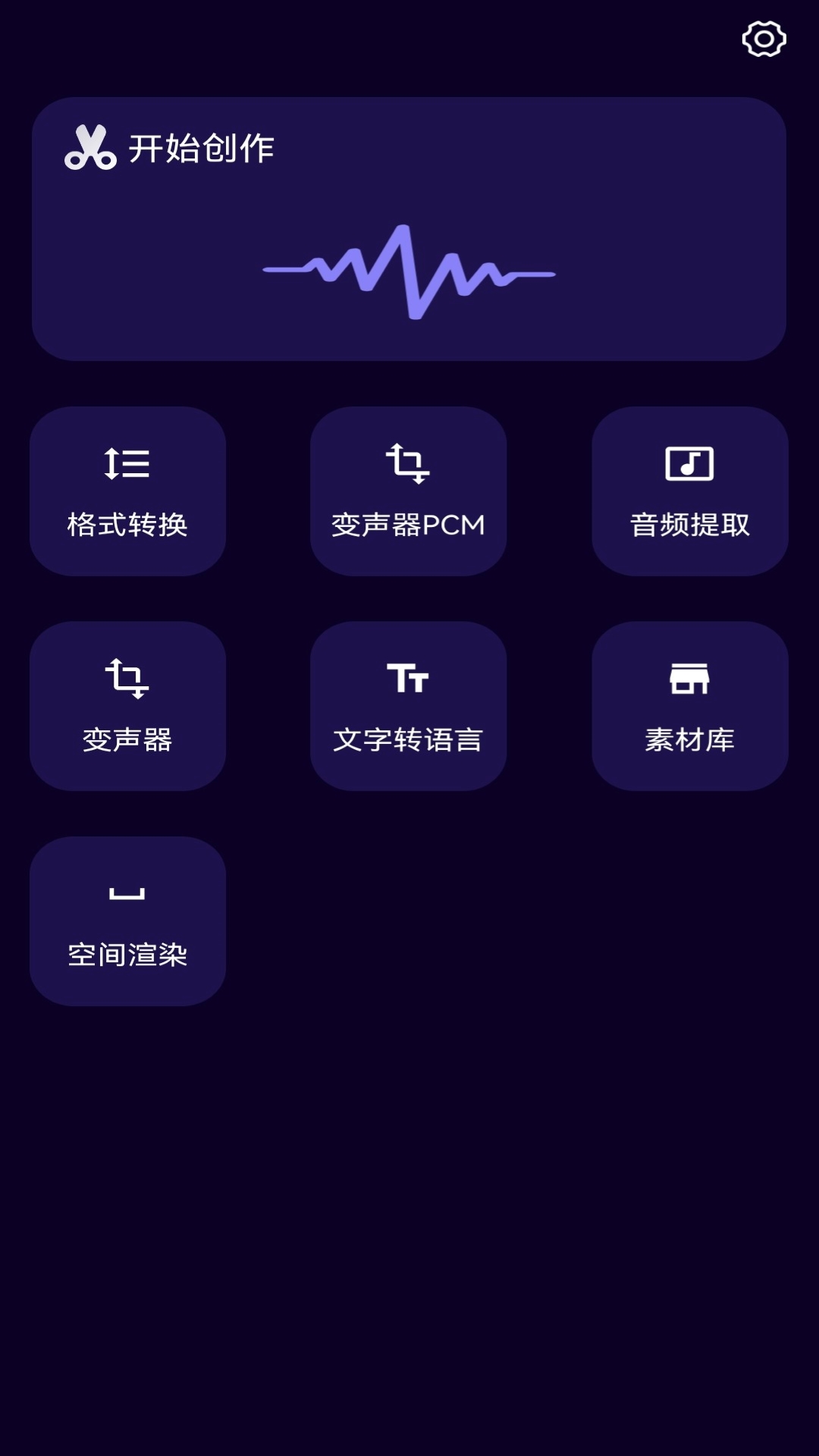Click the bracket icon above 空间渲染
Image resolution: width=819 pixels, height=1456 pixels.
127,895
